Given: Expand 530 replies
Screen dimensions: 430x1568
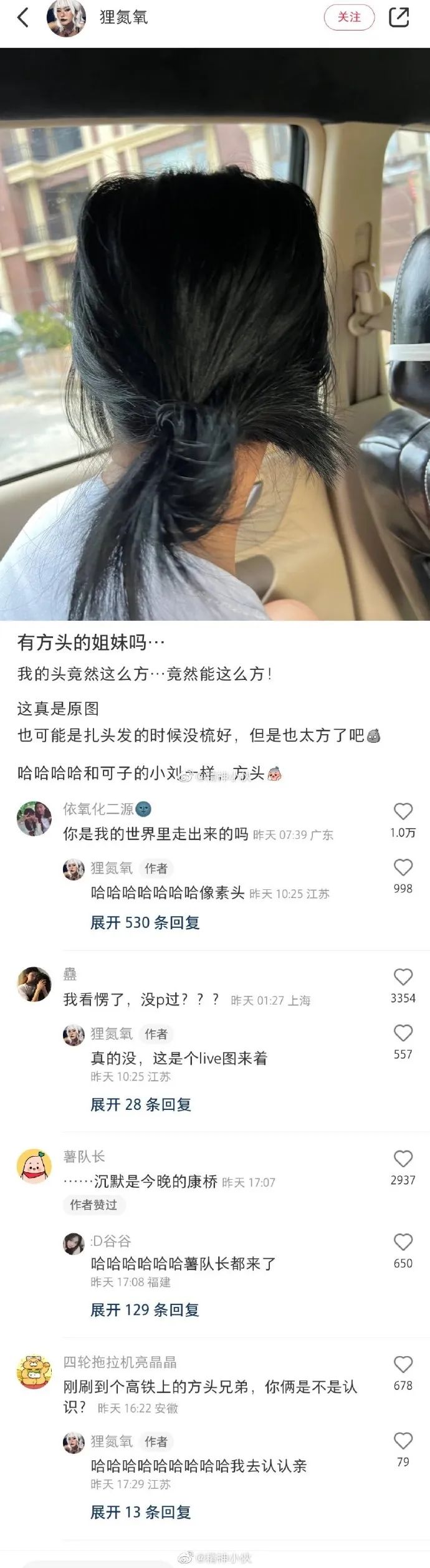Looking at the screenshot, I should (x=145, y=922).
